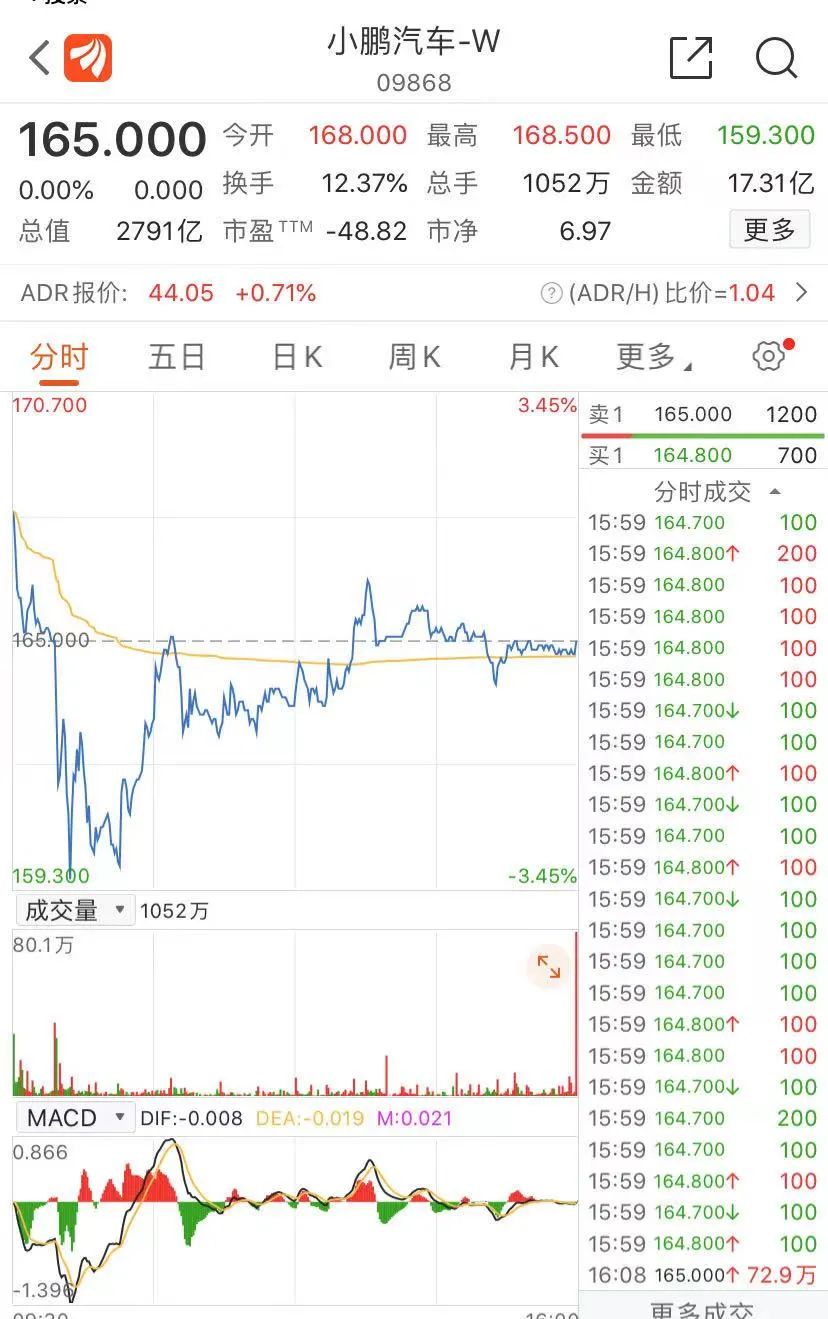Go back with the top-left arrow
The image size is (828, 1319).
click(39, 58)
